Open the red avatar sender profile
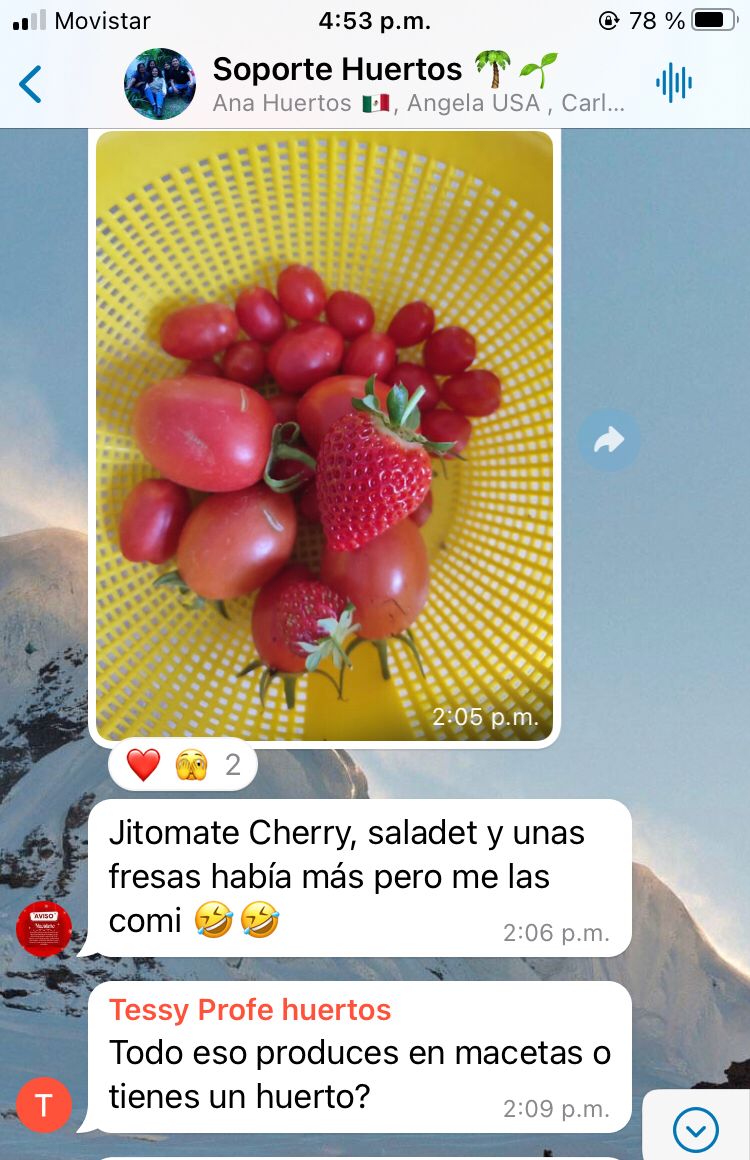Viewport: 750px width, 1160px height. [44, 928]
